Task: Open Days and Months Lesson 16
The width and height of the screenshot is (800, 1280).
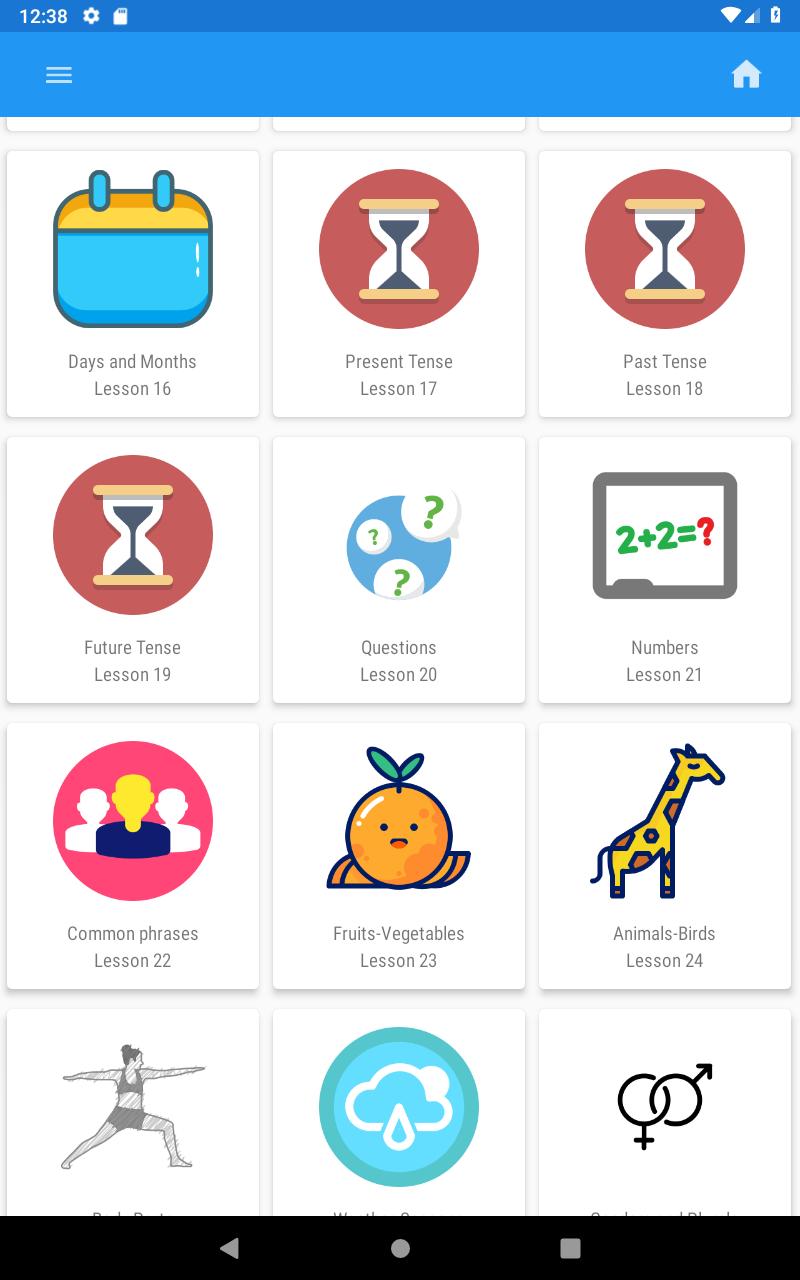Action: point(133,284)
